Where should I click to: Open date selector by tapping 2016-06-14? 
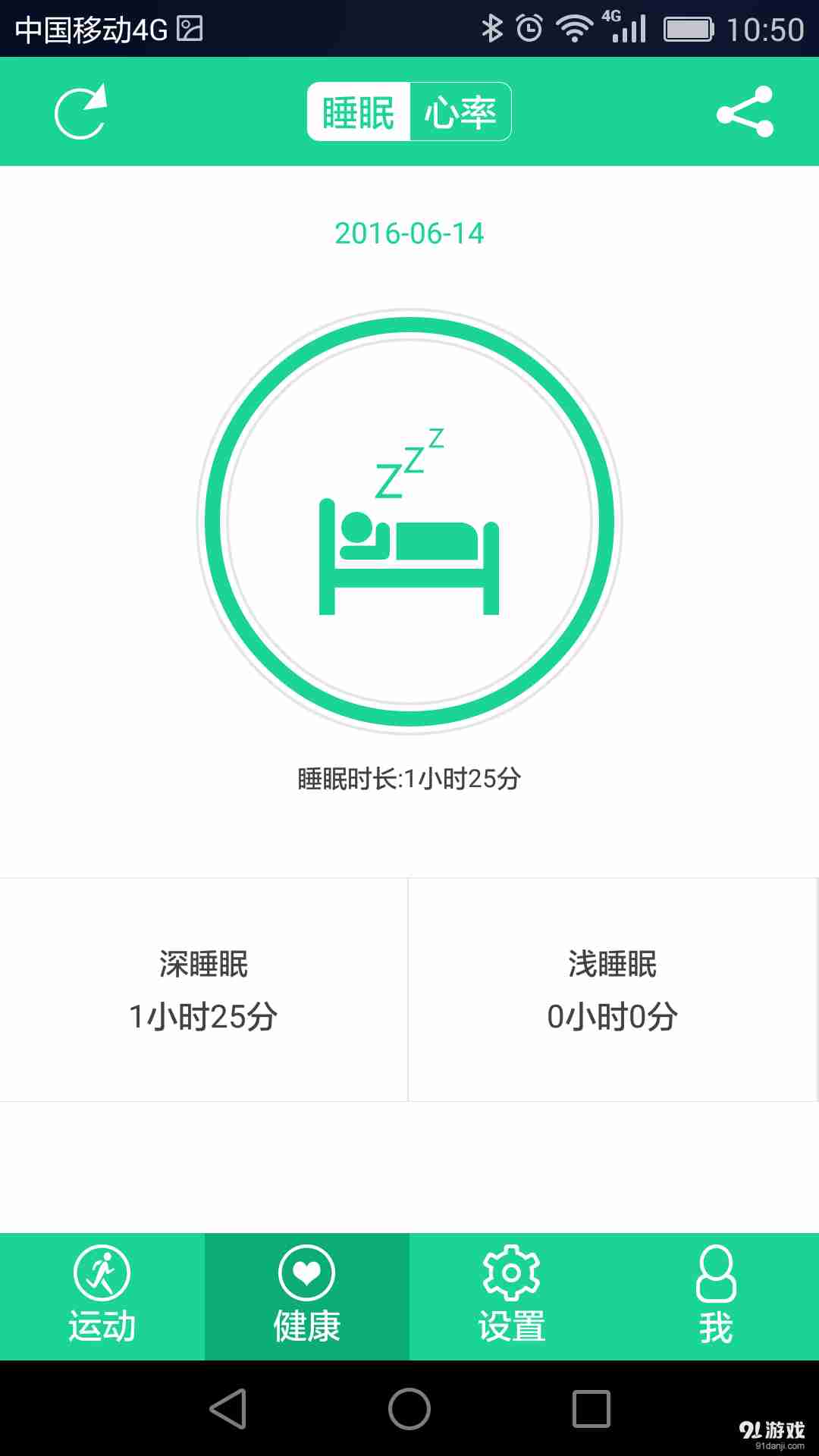click(x=409, y=234)
